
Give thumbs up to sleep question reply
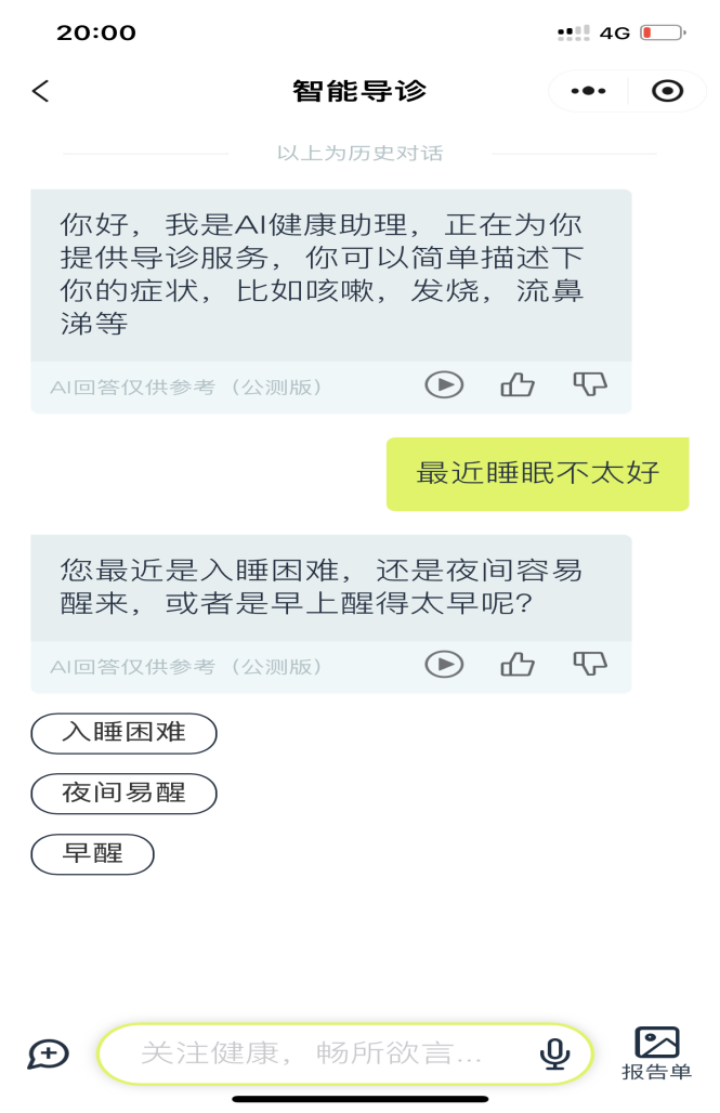[517, 664]
